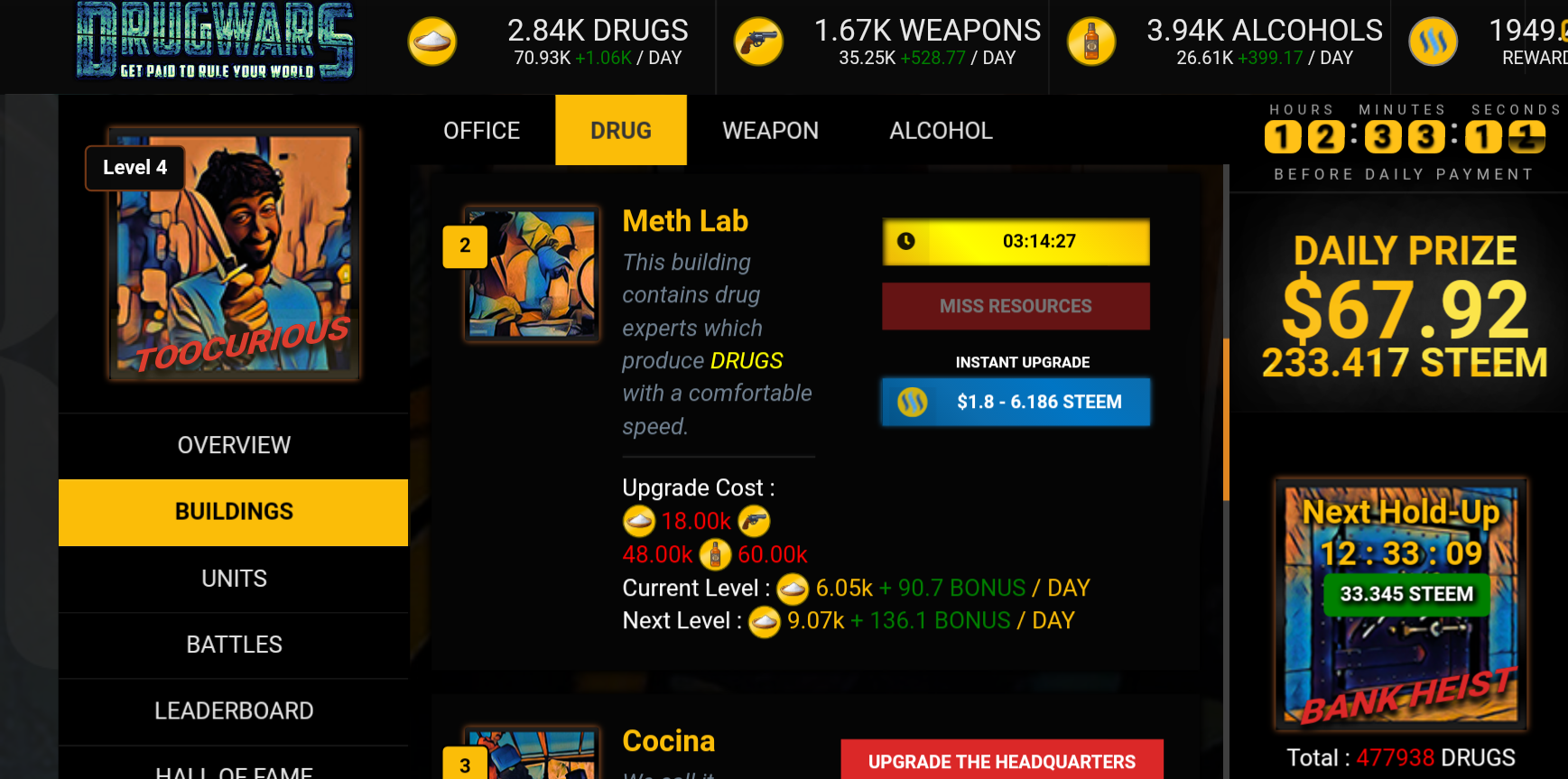Open the Weapon tab

[770, 131]
